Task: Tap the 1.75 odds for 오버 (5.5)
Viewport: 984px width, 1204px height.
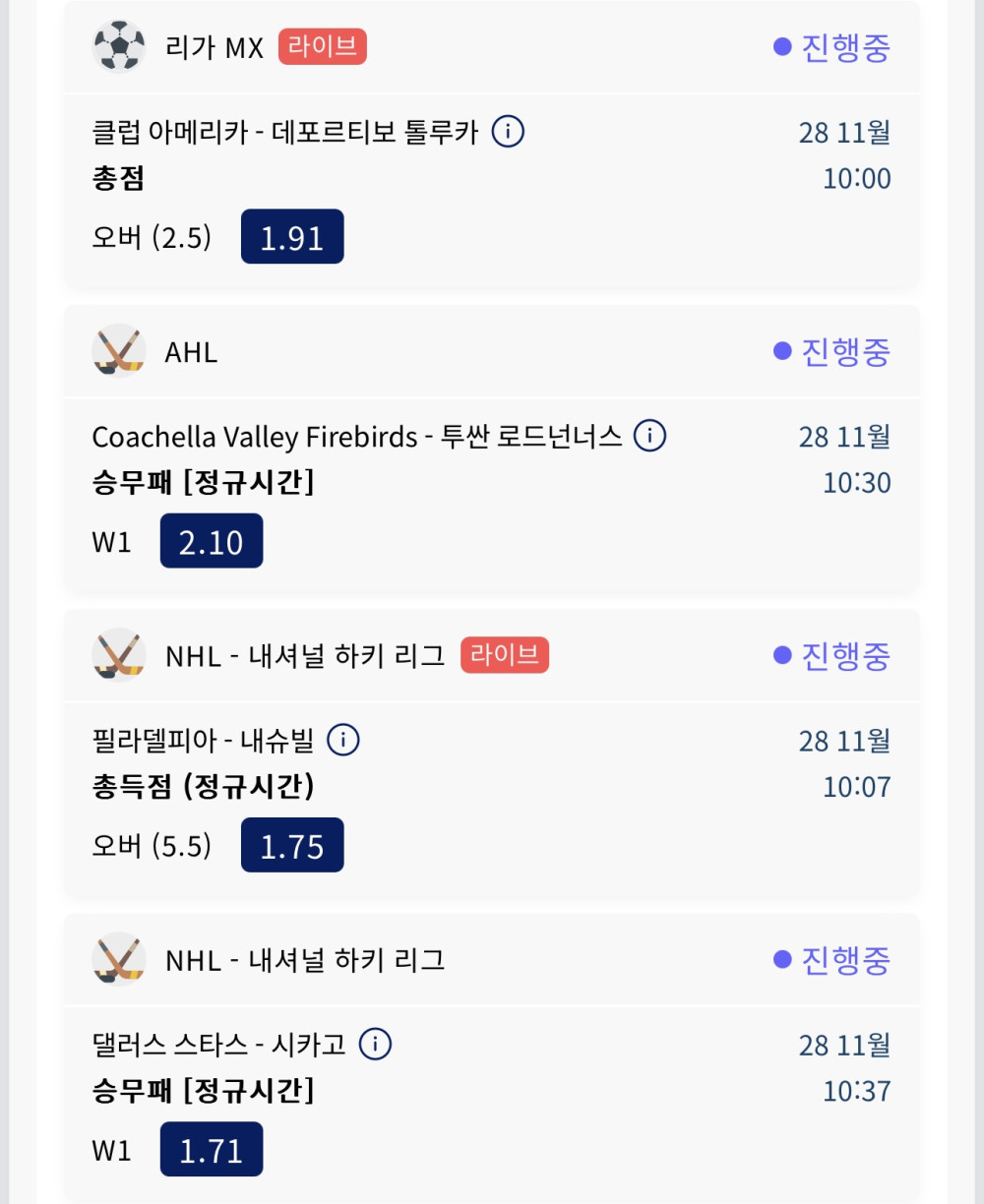Action: (x=292, y=845)
